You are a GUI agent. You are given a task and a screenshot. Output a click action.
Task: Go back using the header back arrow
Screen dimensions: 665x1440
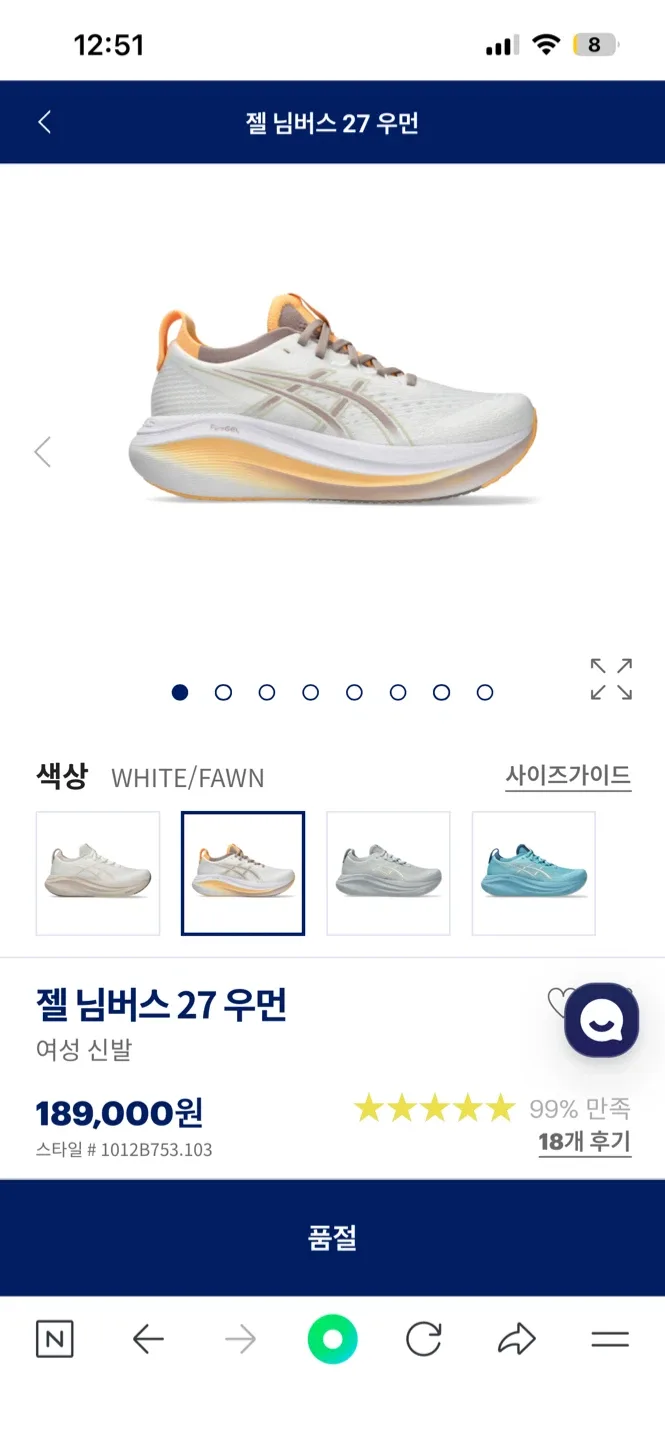point(44,122)
